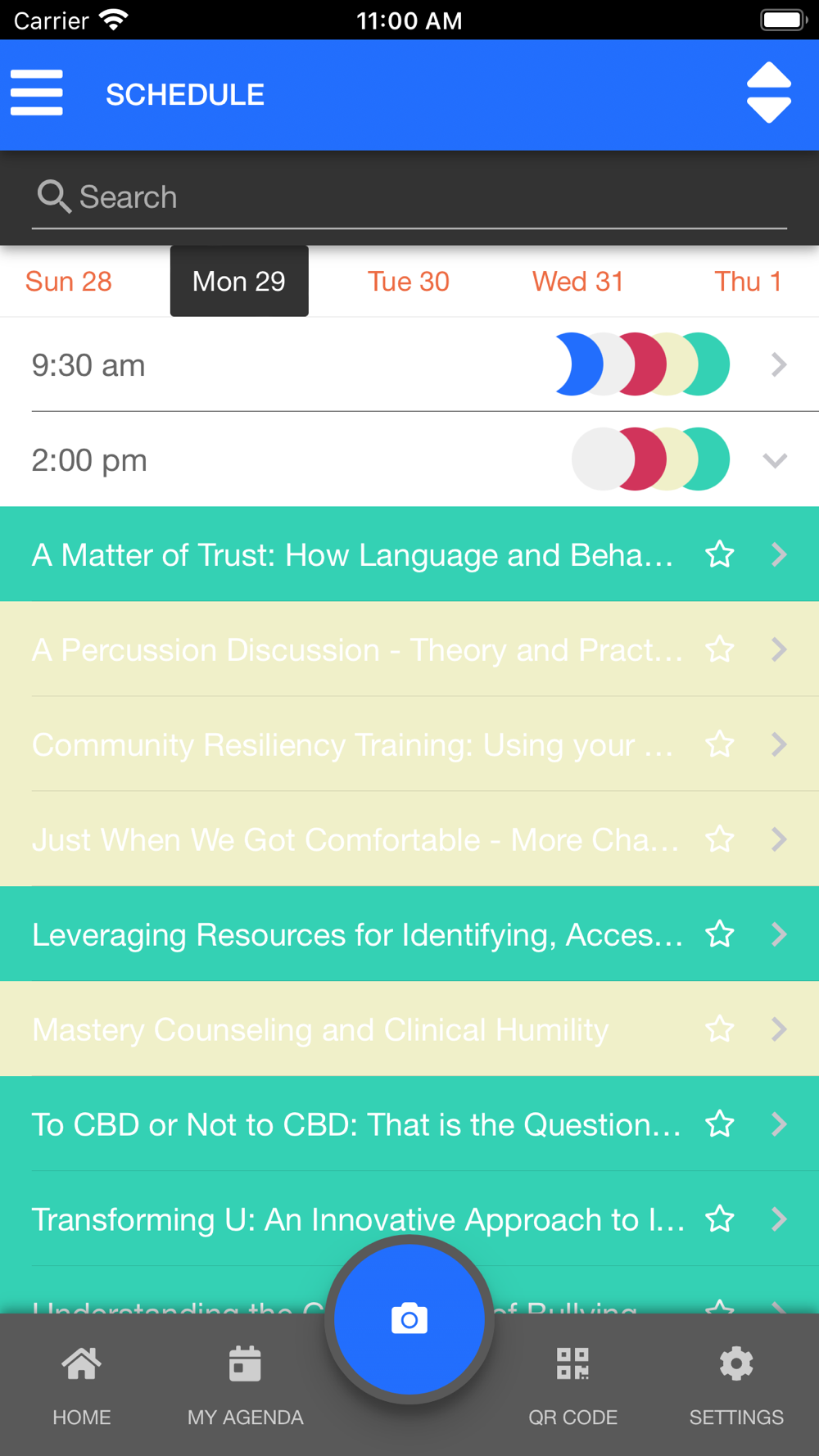Open the hamburger menu
819x1456 pixels.
pos(36,93)
